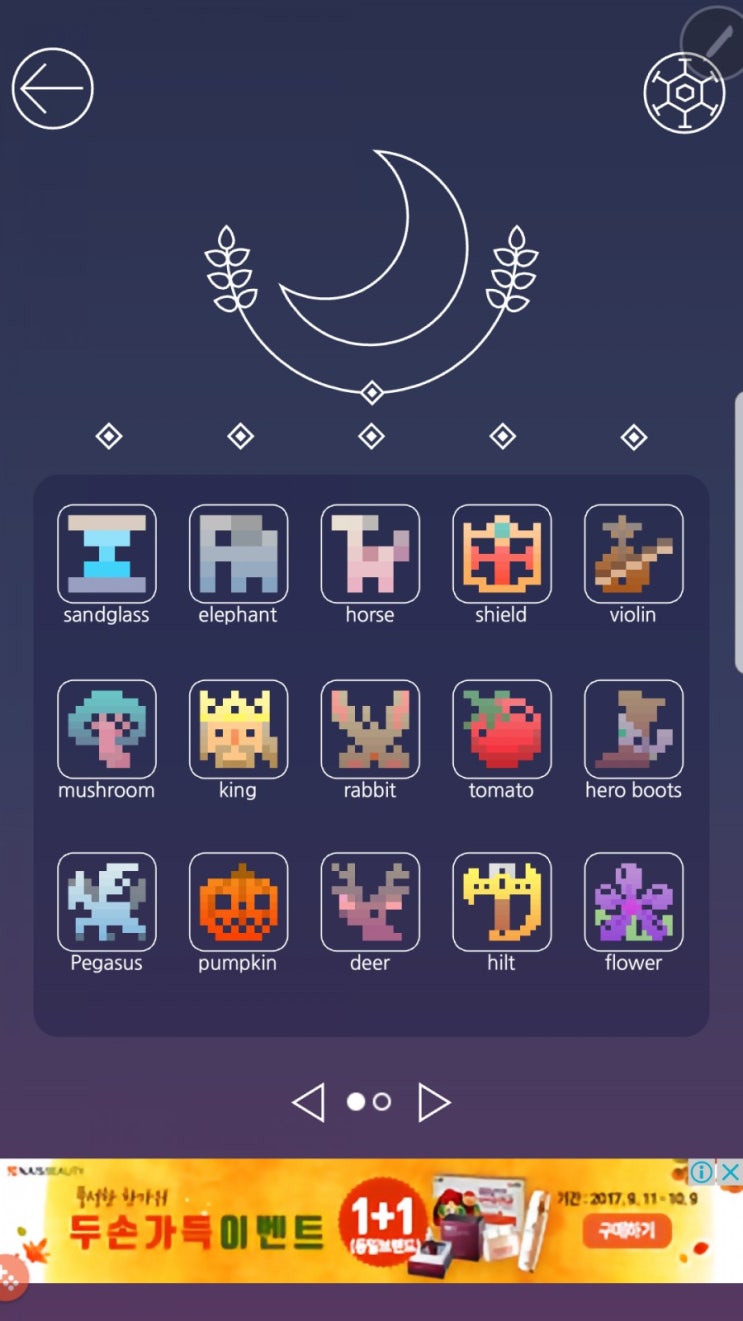Open the horse pixel artwork
Viewport: 743px width, 1321px height.
pos(370,553)
